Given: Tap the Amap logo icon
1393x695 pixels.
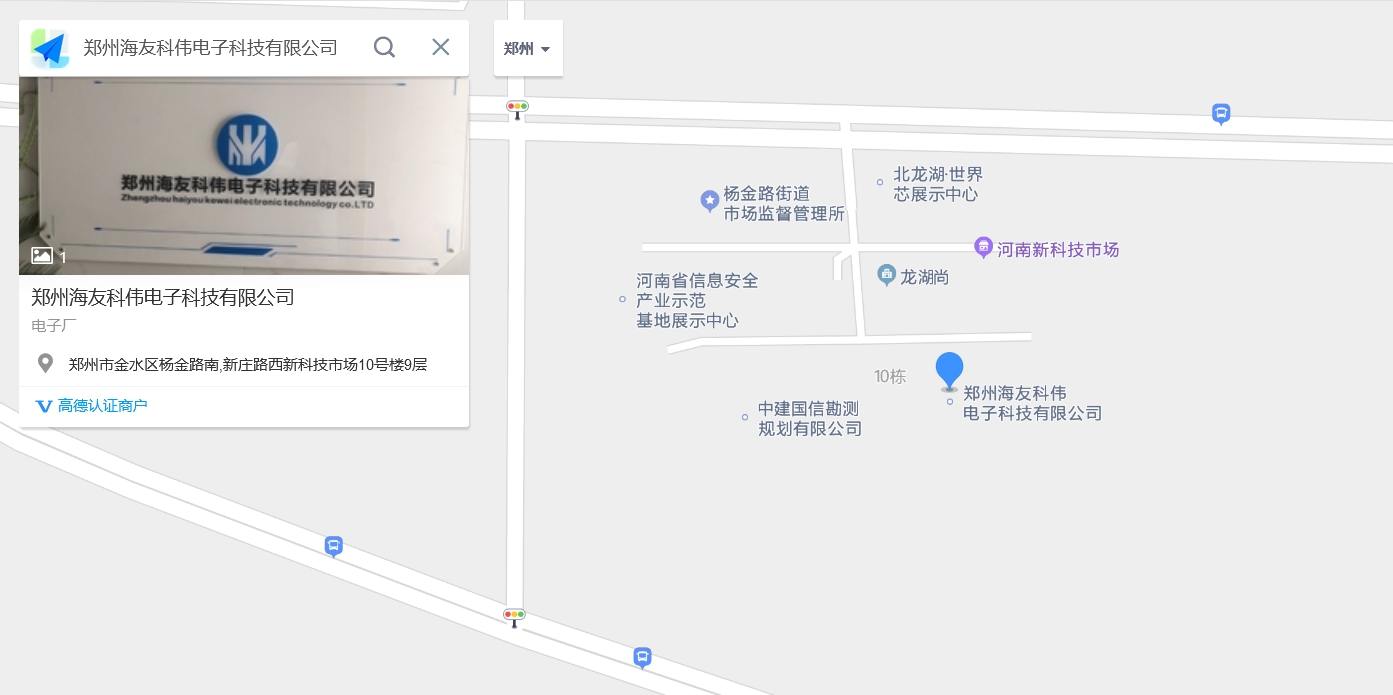Looking at the screenshot, I should (x=49, y=47).
